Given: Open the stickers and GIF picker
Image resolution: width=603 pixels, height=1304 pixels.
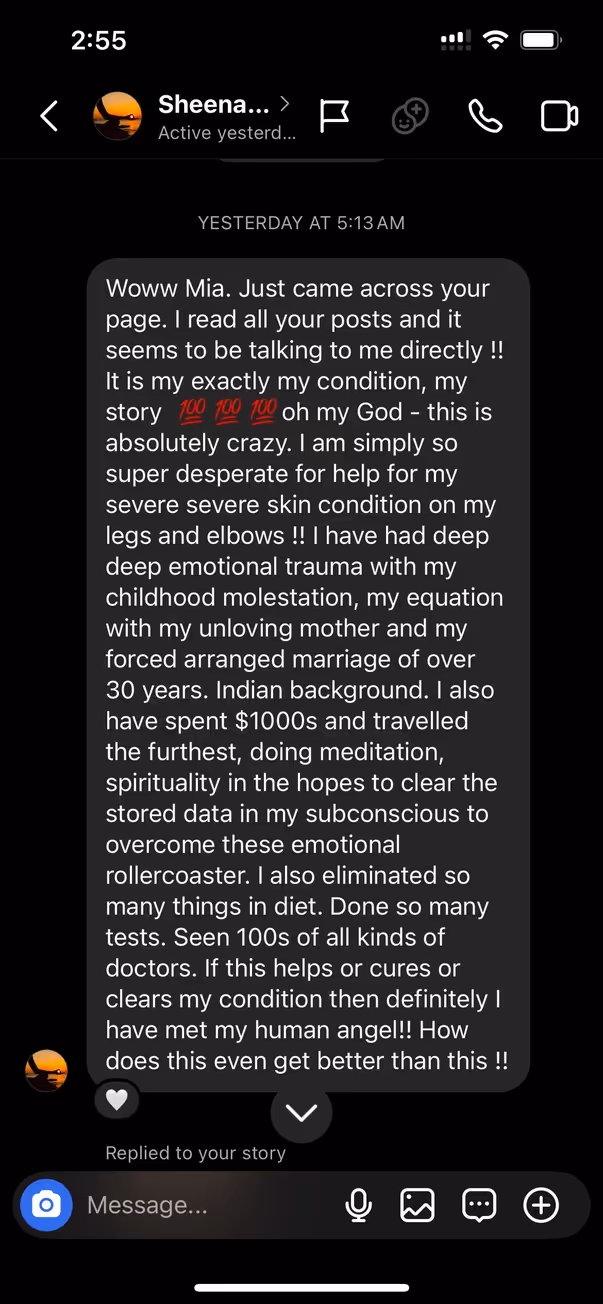Looking at the screenshot, I should (479, 1205).
